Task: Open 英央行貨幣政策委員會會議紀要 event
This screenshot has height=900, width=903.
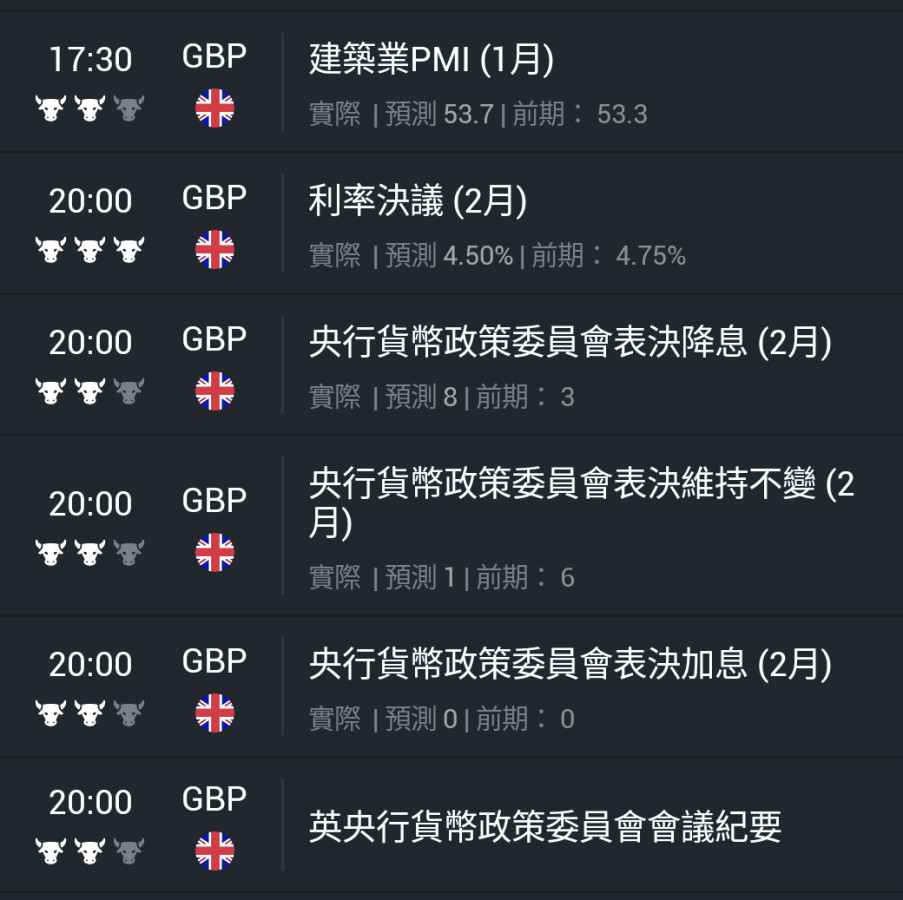Action: click(545, 827)
